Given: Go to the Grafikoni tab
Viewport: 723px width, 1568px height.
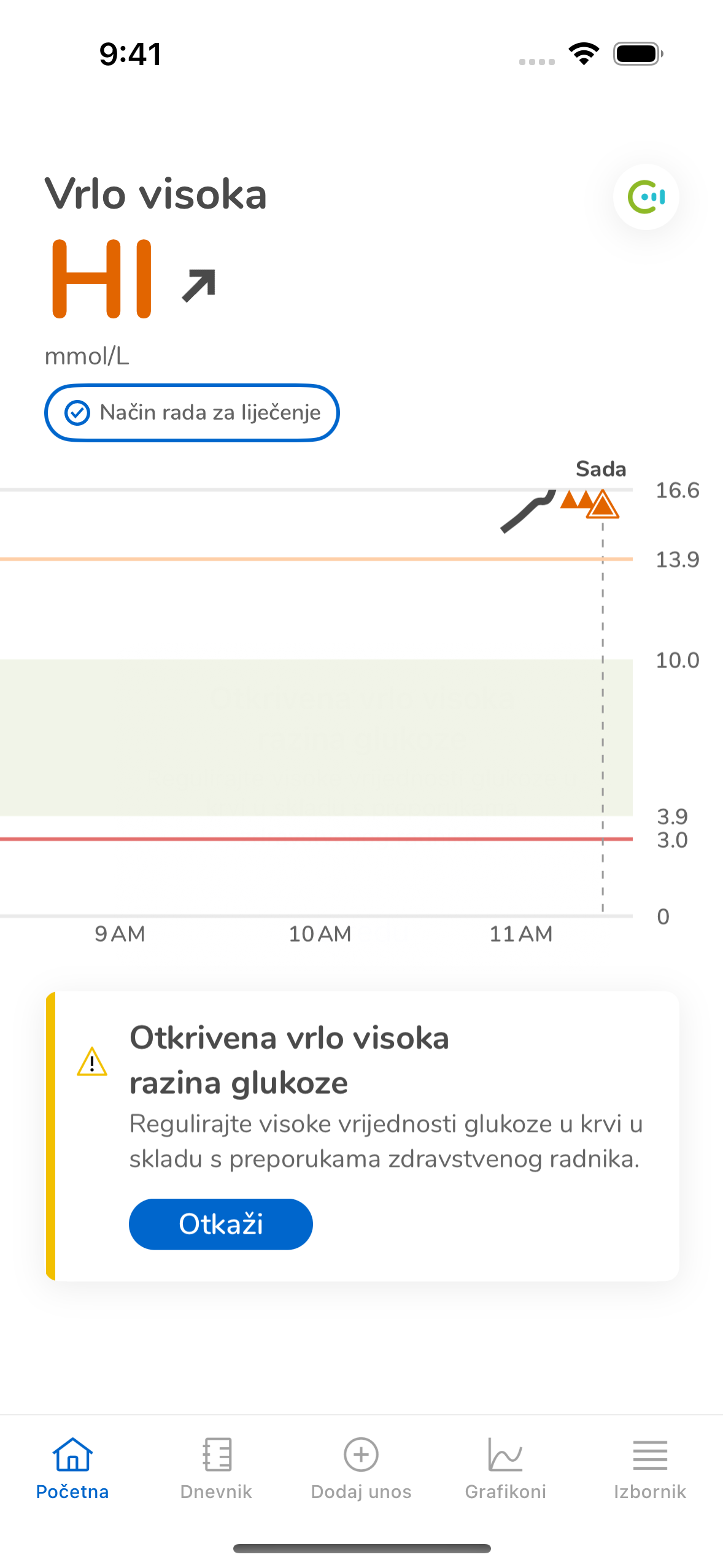Looking at the screenshot, I should pos(505,1467).
